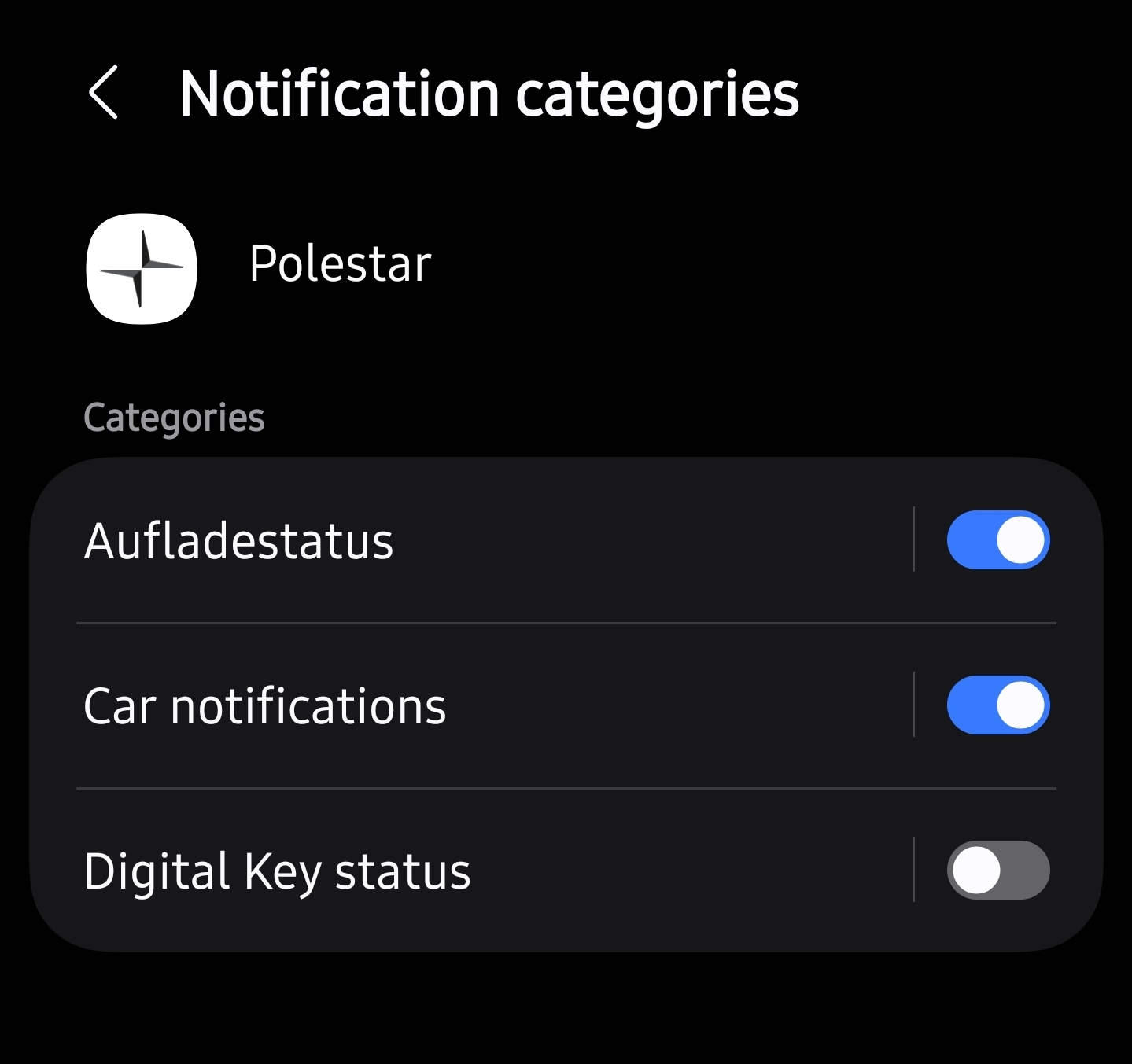Turn off the Aufladestatus switch

pos(997,540)
